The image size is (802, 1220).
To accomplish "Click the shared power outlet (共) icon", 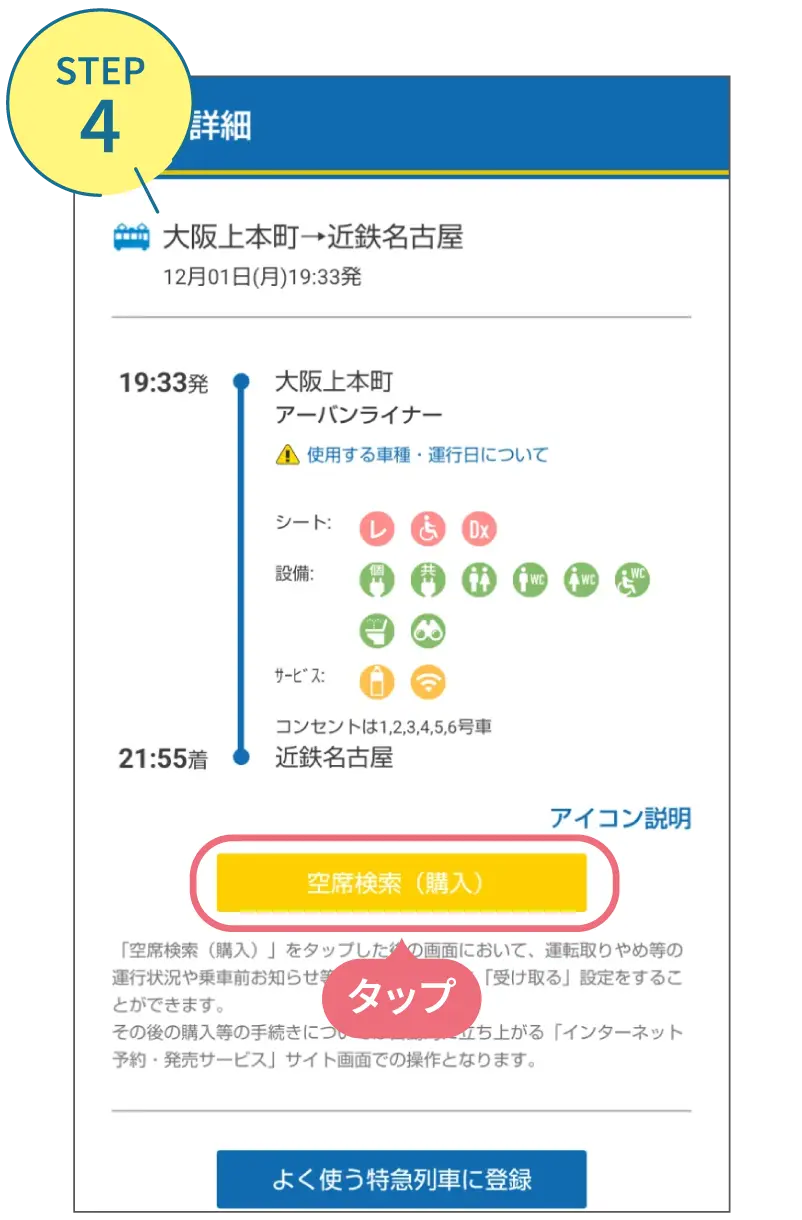I will coord(426,580).
